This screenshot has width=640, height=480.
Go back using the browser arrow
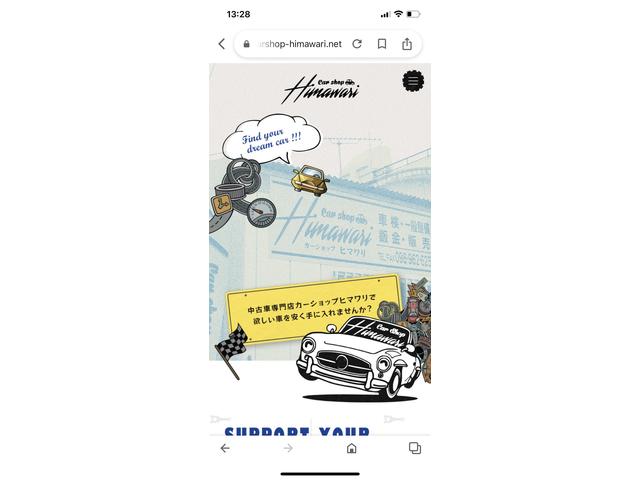(222, 44)
